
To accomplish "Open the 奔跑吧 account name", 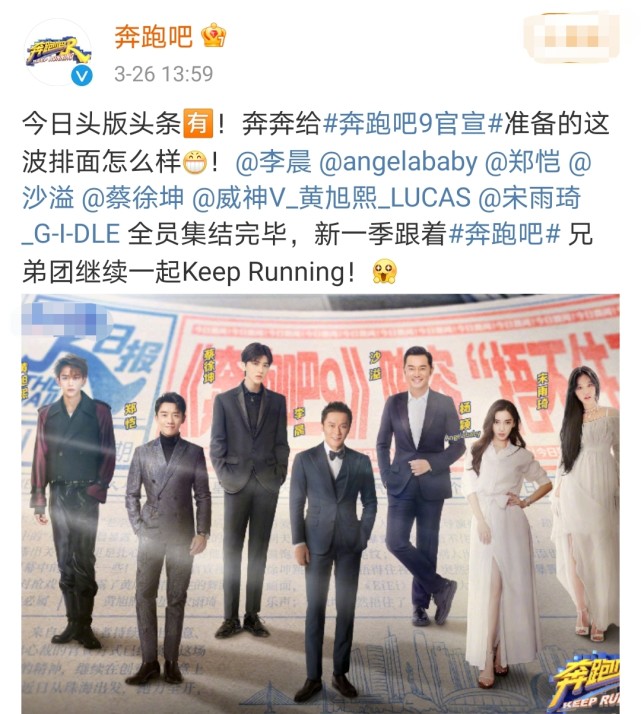I will [x=154, y=36].
